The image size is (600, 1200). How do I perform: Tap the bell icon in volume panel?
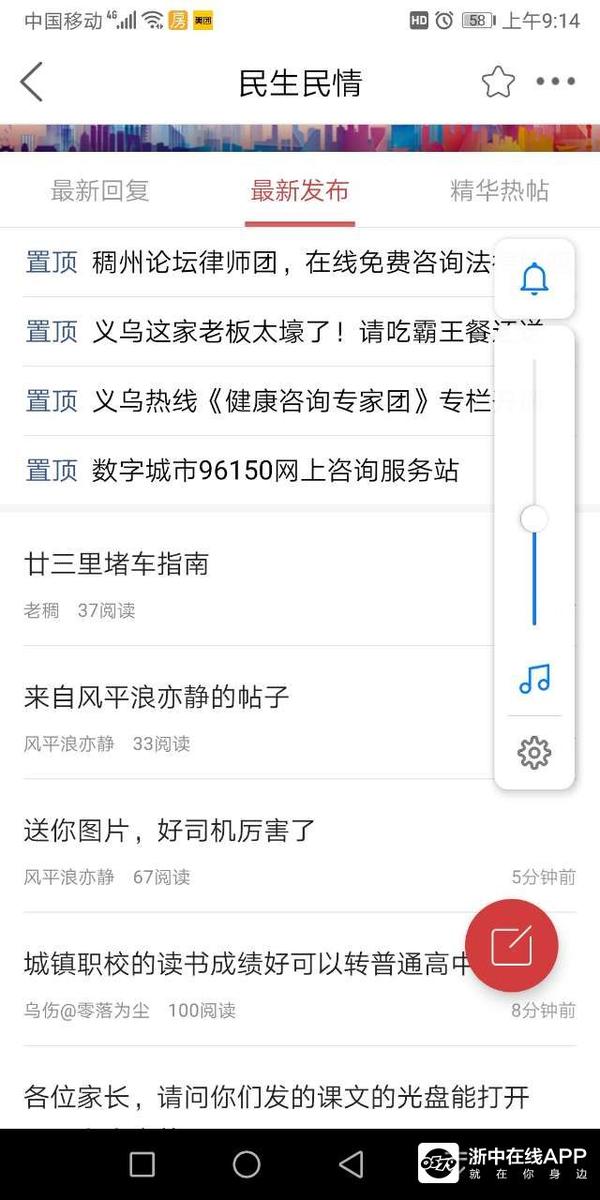click(x=534, y=279)
